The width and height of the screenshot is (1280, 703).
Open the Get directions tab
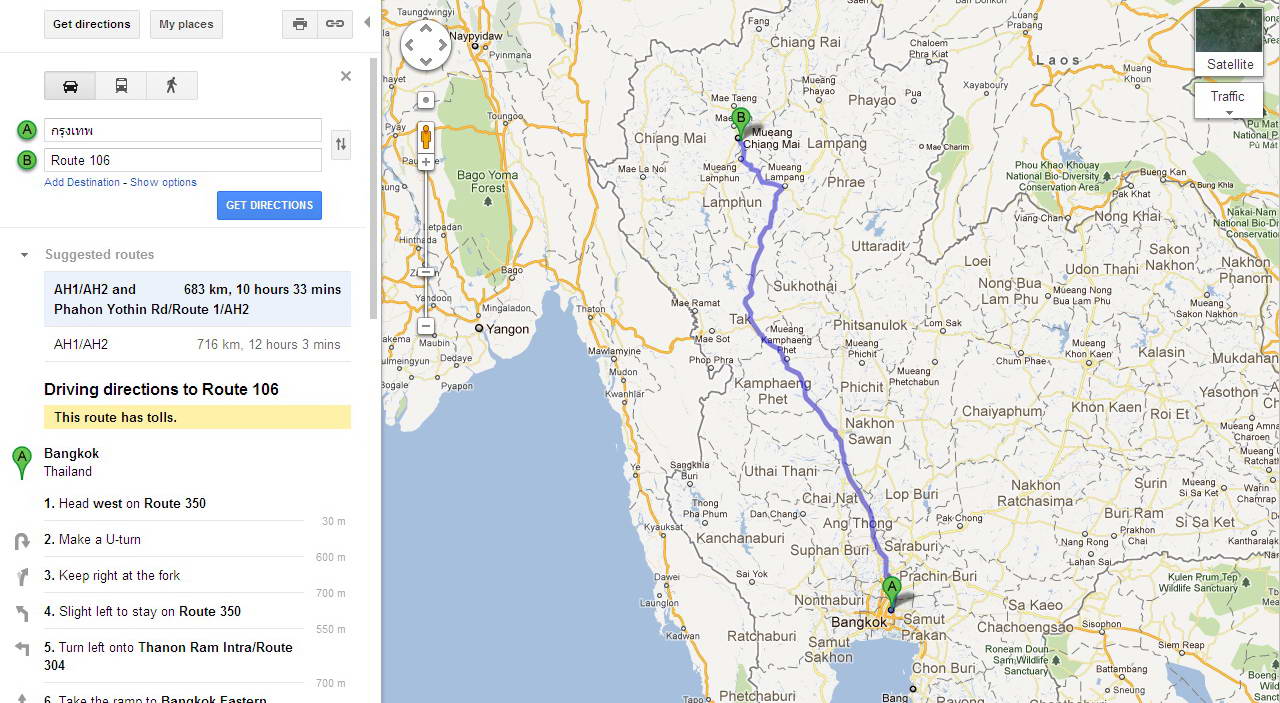[x=91, y=24]
